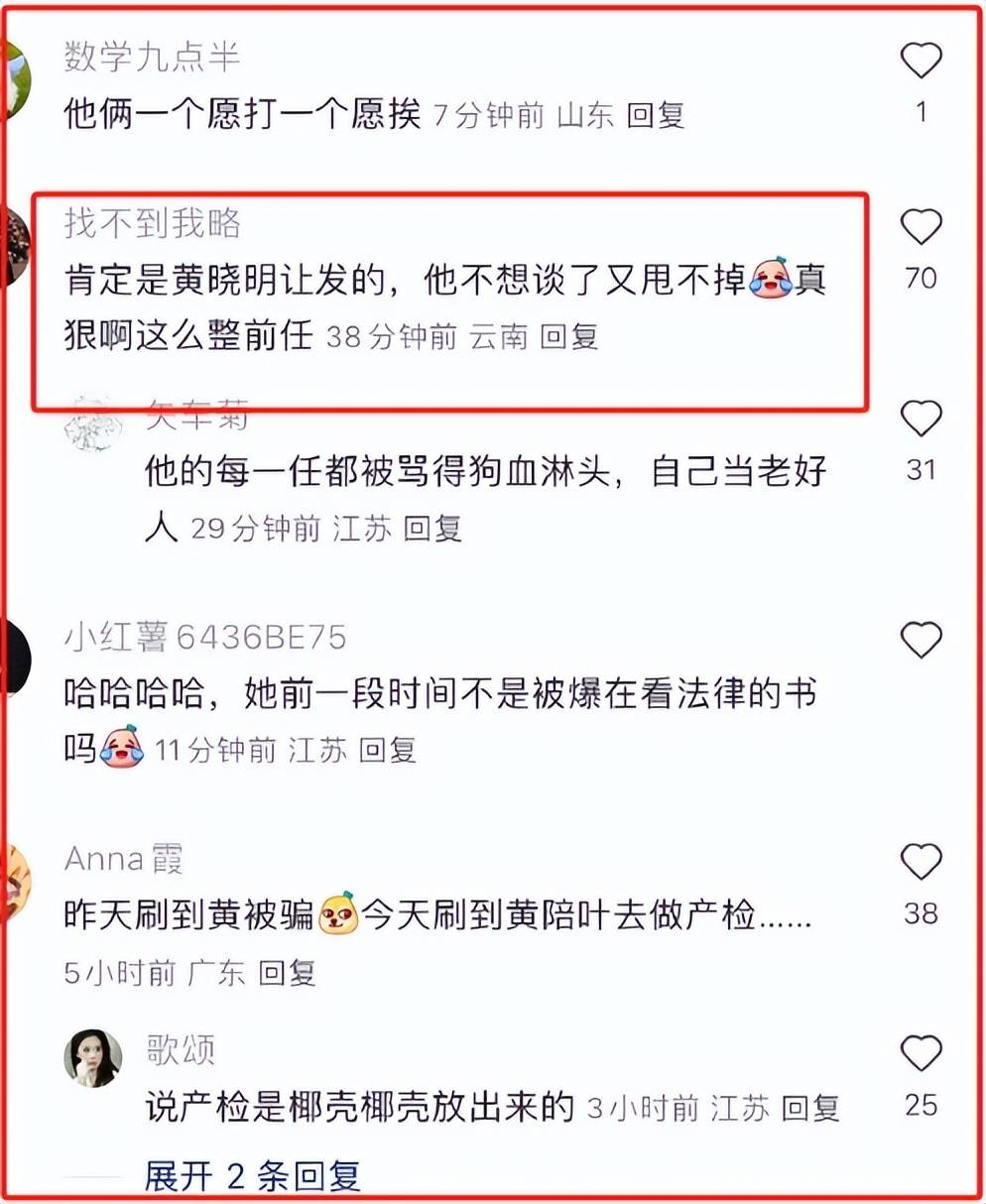Viewport: 986px width, 1204px height.
Task: Like 歌颂's reply comment
Action: pos(921,1053)
